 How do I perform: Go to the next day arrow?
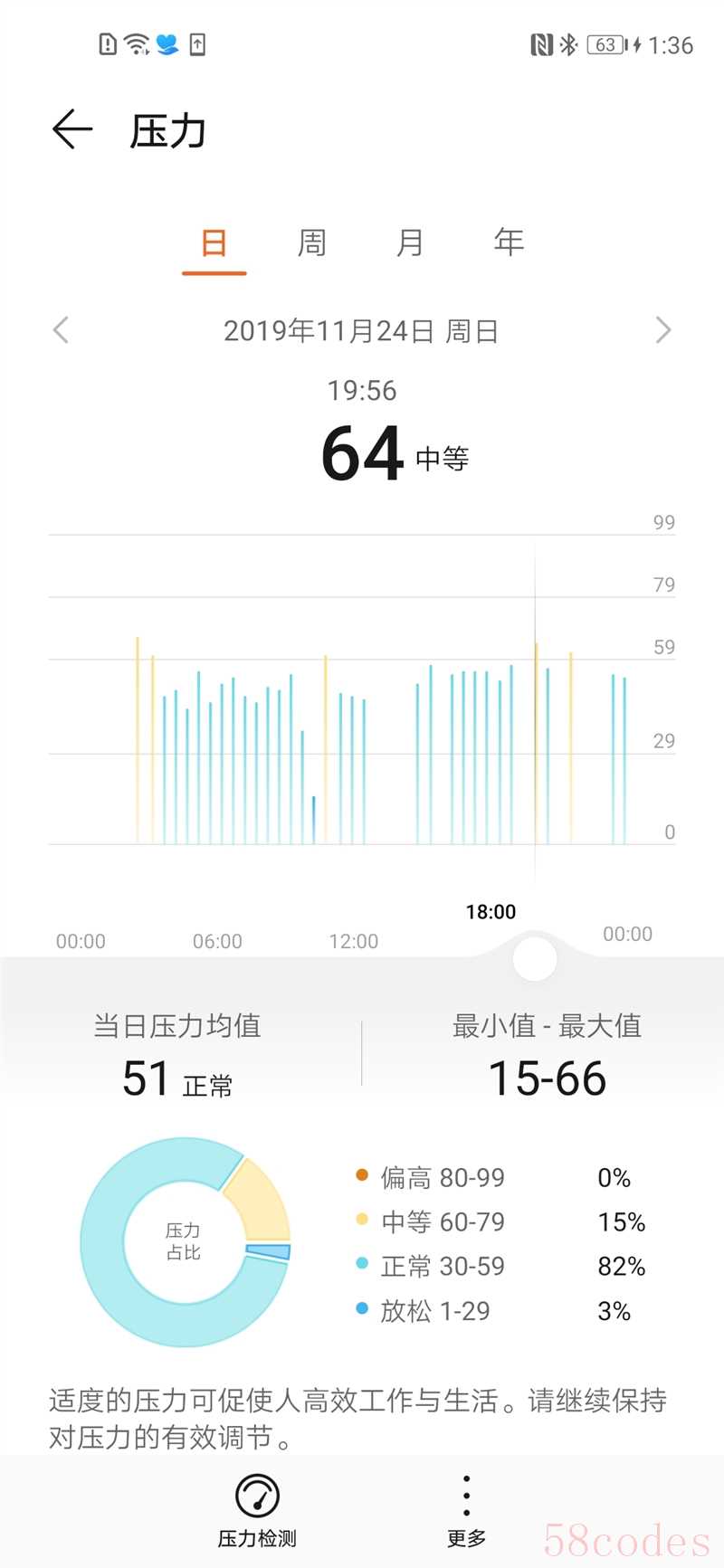pos(663,330)
